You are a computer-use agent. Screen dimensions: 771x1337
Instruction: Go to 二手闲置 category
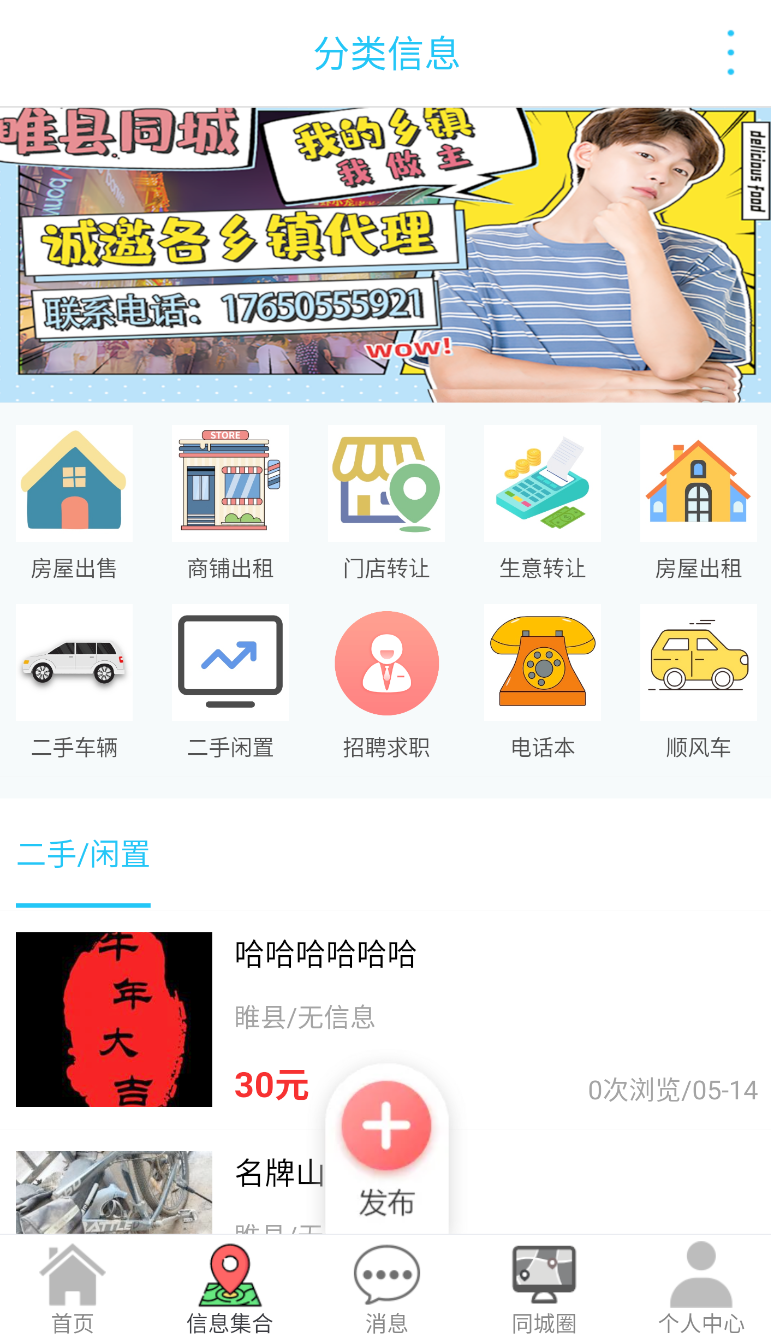click(230, 681)
